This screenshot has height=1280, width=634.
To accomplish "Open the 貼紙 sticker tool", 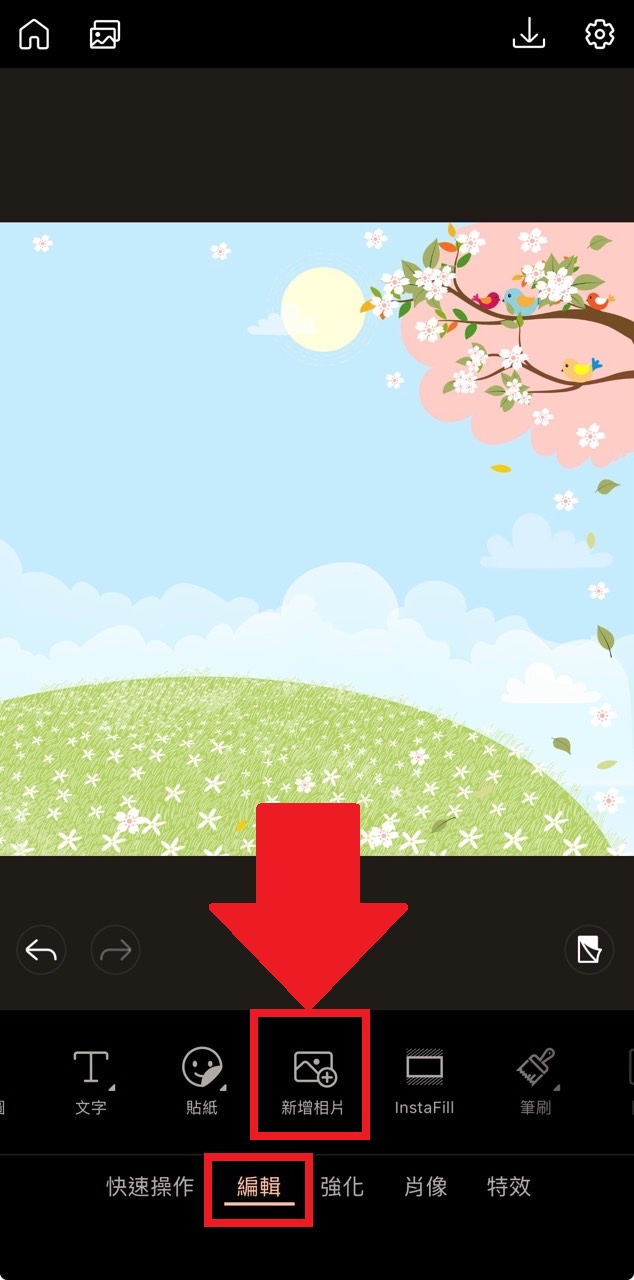I will [202, 1080].
